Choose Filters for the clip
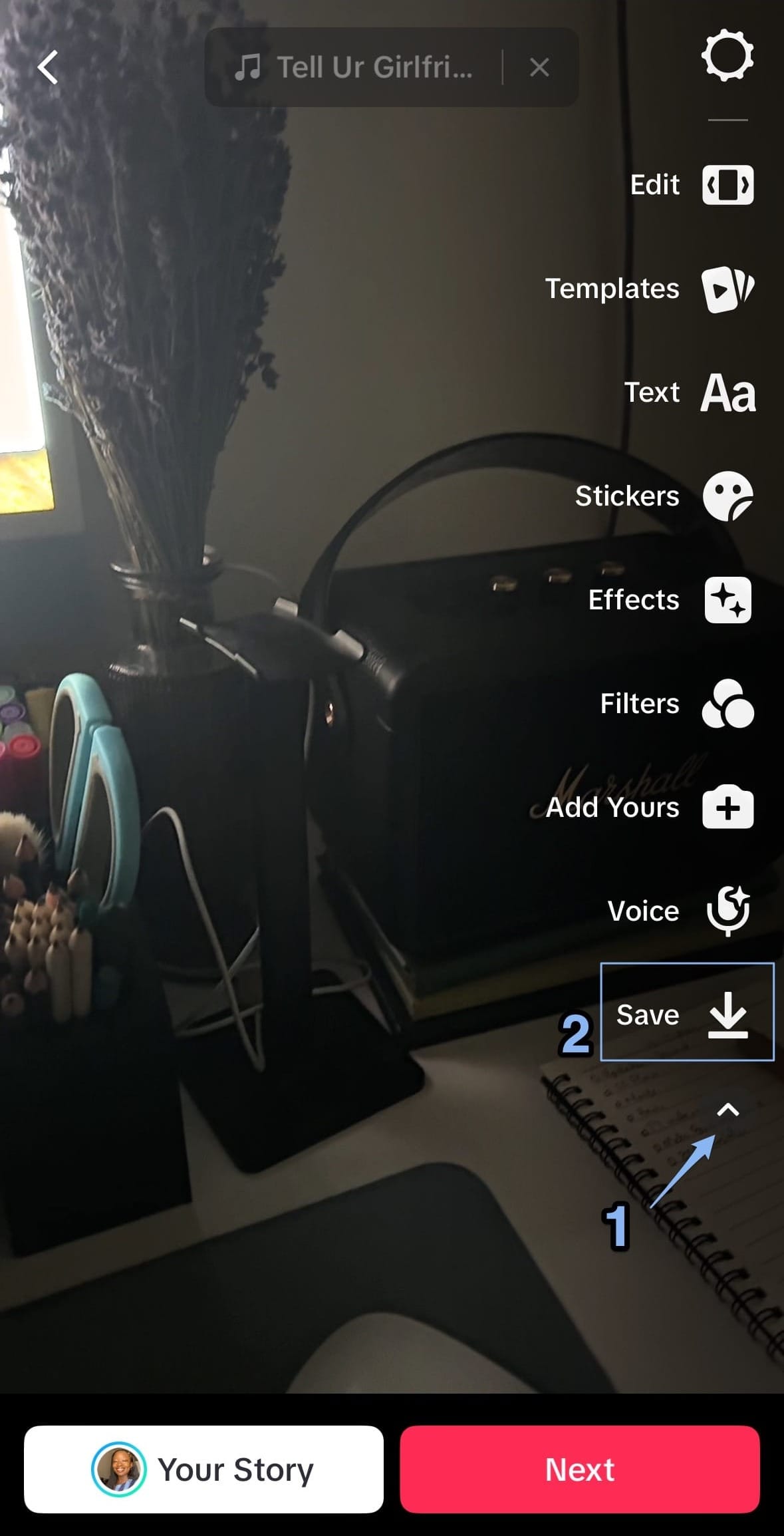The image size is (784, 1536). coord(727,704)
